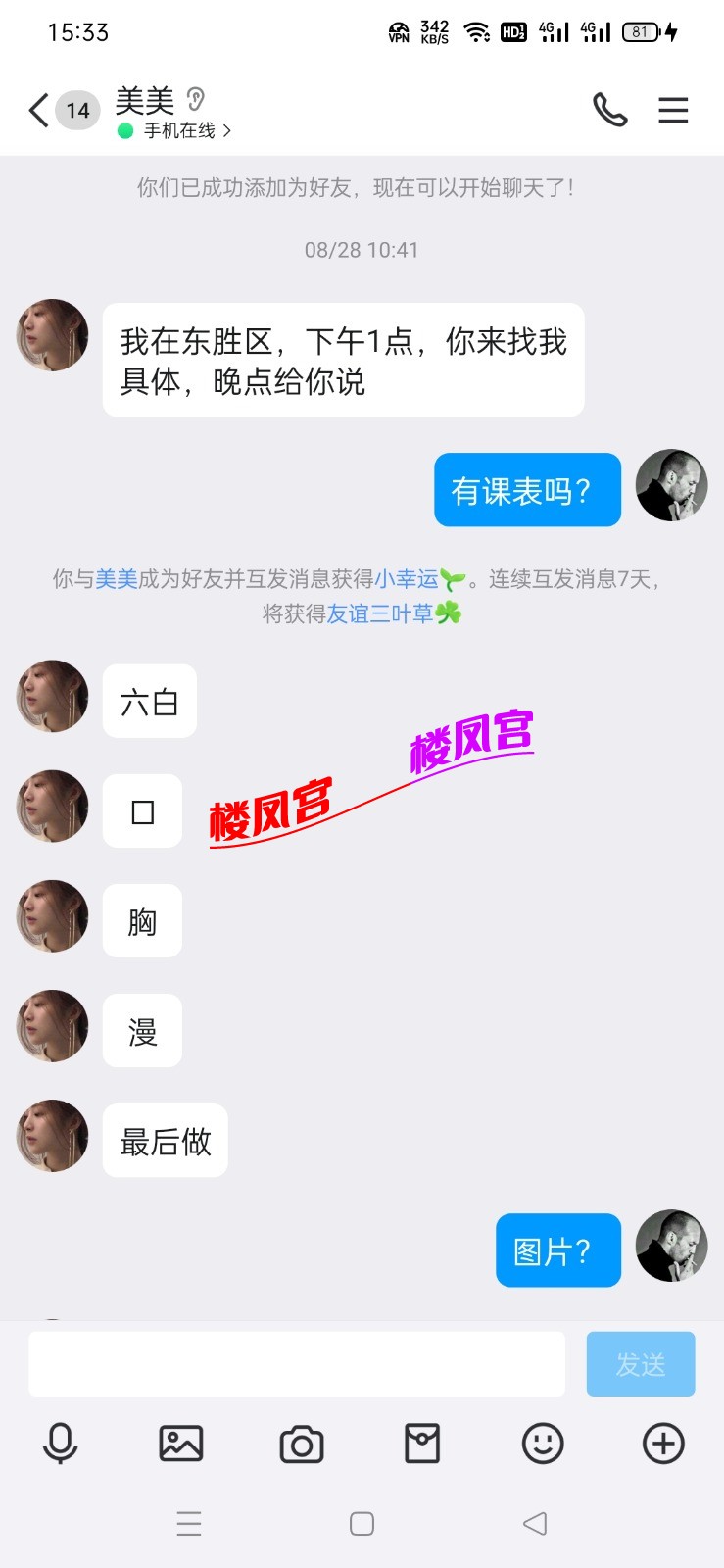Image resolution: width=724 pixels, height=1568 pixels.
Task: Open my avatar next to 有课表吗？
Action: click(671, 485)
